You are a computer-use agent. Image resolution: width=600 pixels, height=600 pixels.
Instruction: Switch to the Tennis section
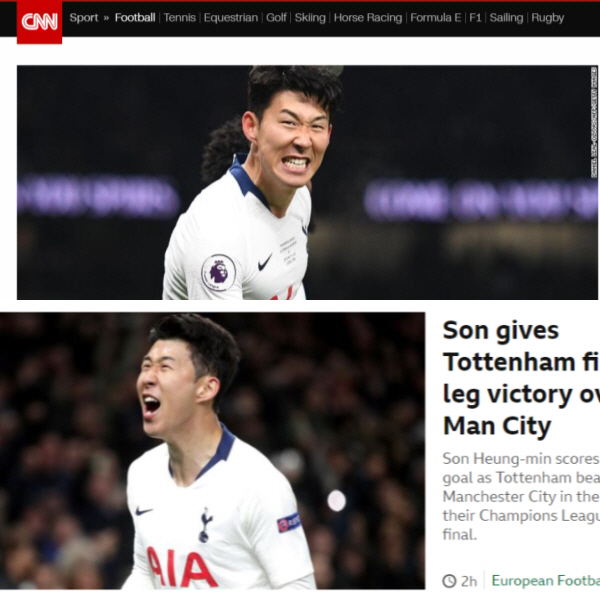180,18
